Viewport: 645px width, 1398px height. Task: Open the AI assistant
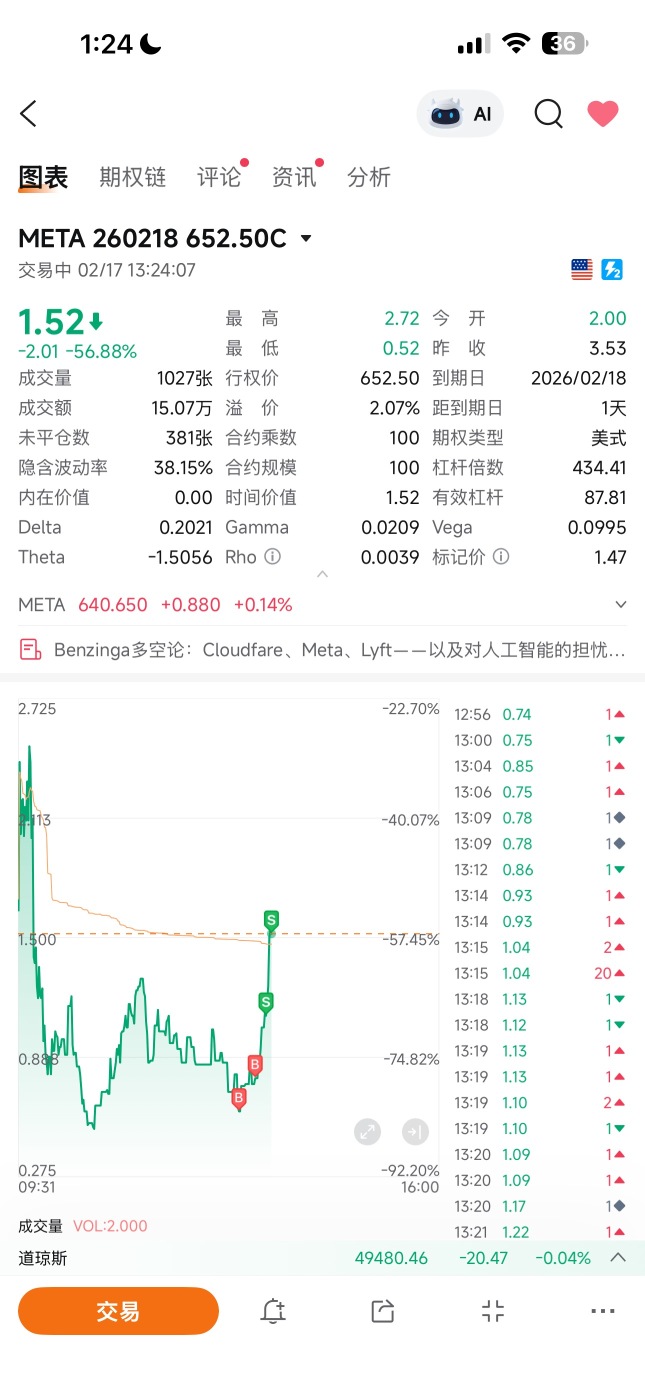click(460, 114)
